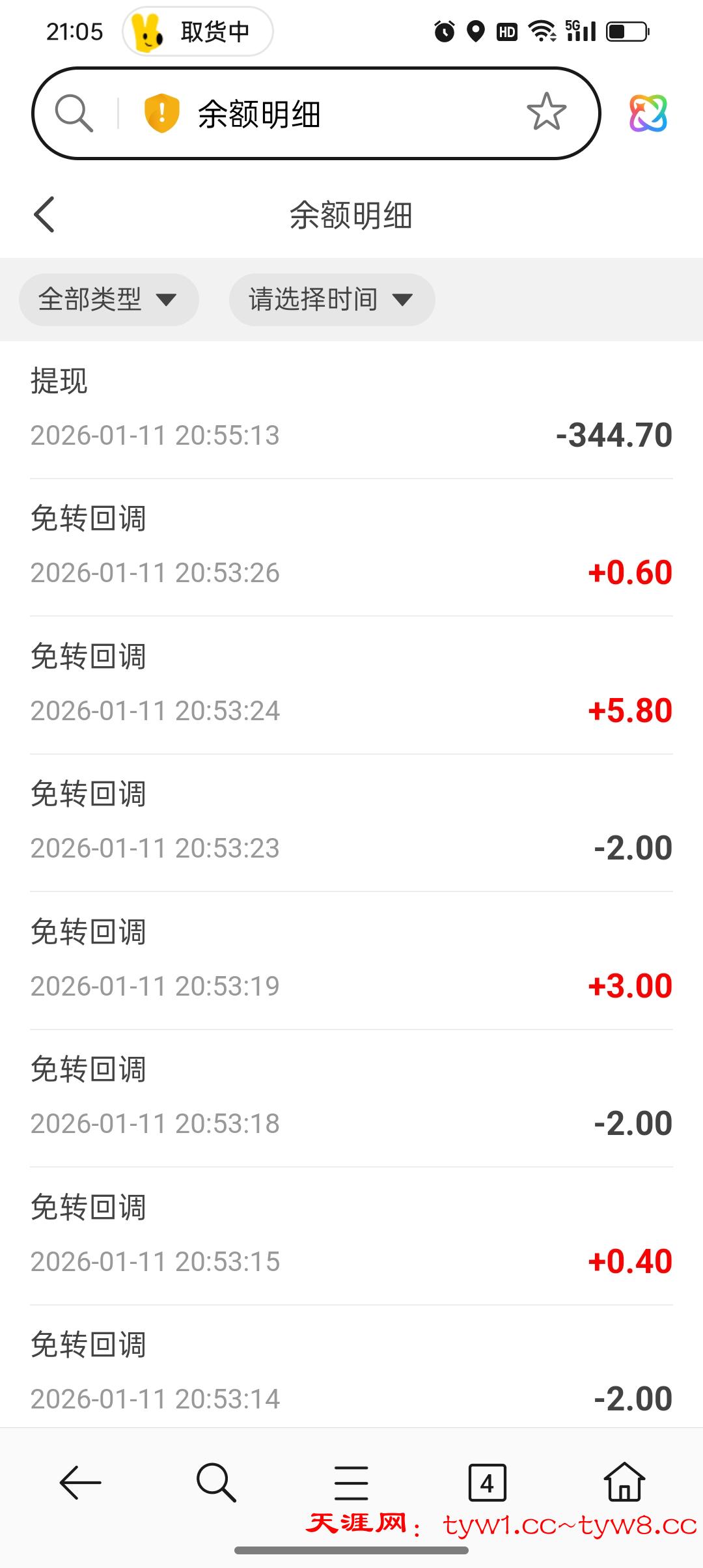This screenshot has height=1568, width=703.
Task: Expand the 全部类型 filter dropdown
Action: [x=108, y=300]
